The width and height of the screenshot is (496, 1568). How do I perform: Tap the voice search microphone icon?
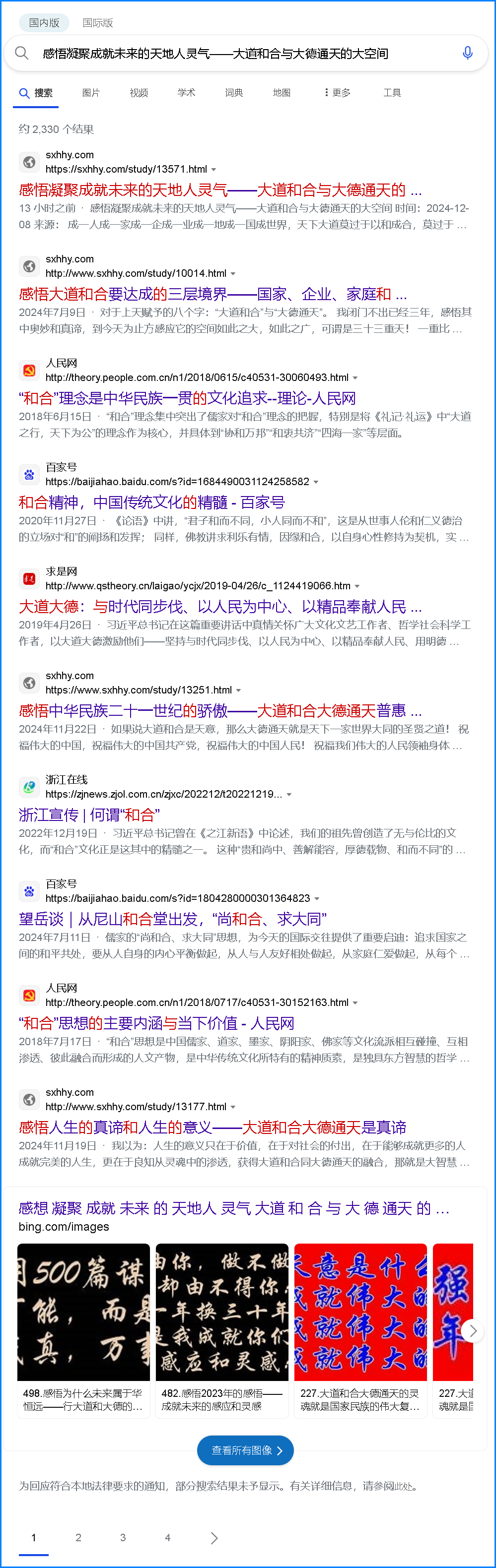(467, 53)
